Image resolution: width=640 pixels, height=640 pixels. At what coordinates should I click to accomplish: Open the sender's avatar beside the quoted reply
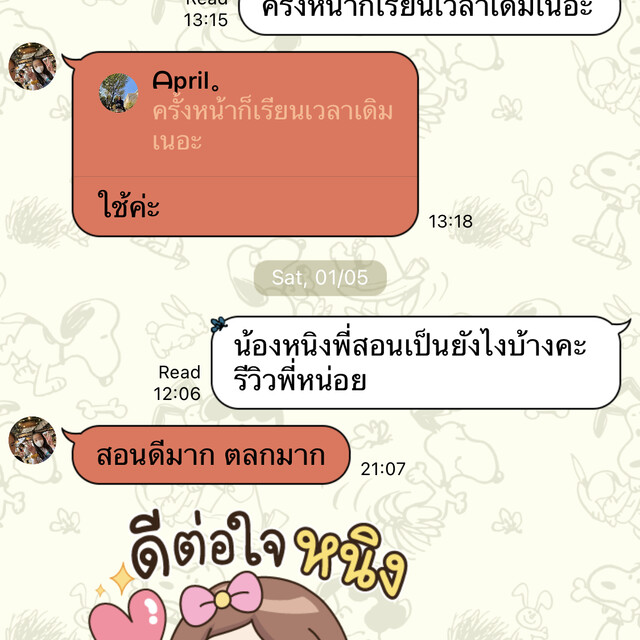coord(31,67)
